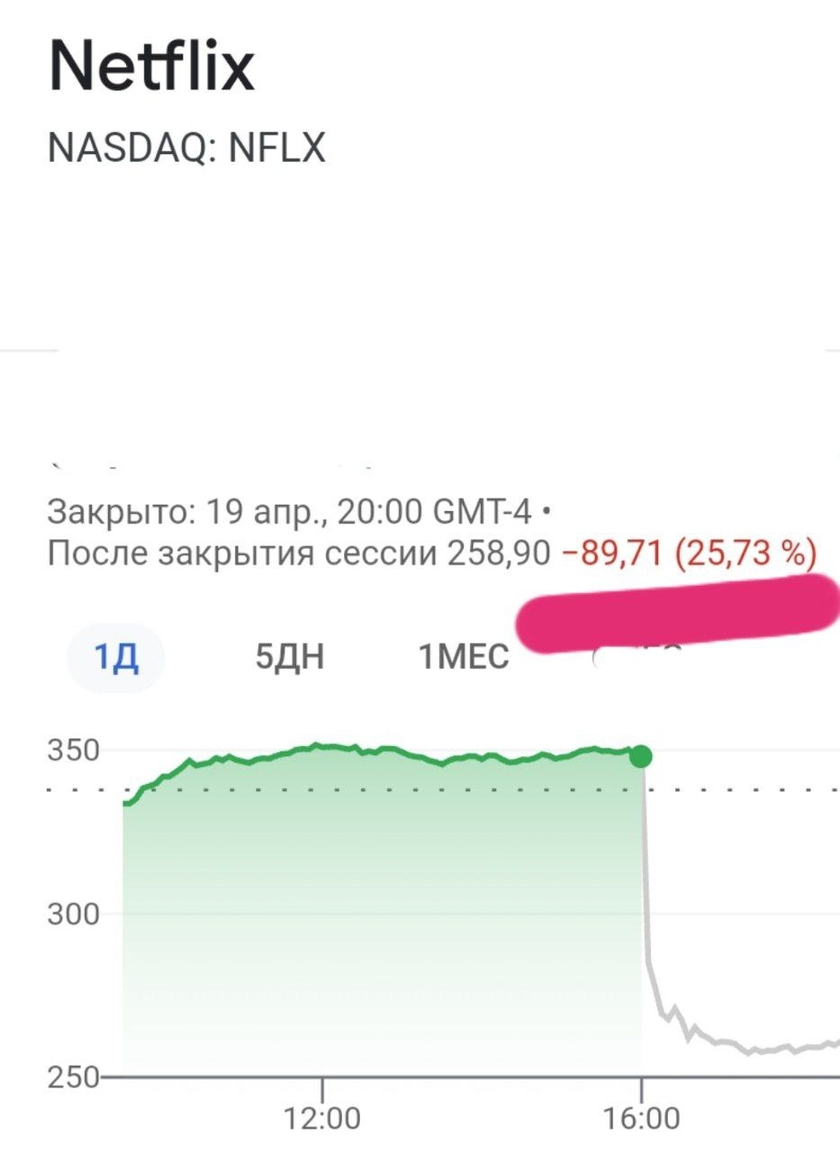Image resolution: width=840 pixels, height=1152 pixels.
Task: Select the 1Д chart range
Action: coord(116,659)
